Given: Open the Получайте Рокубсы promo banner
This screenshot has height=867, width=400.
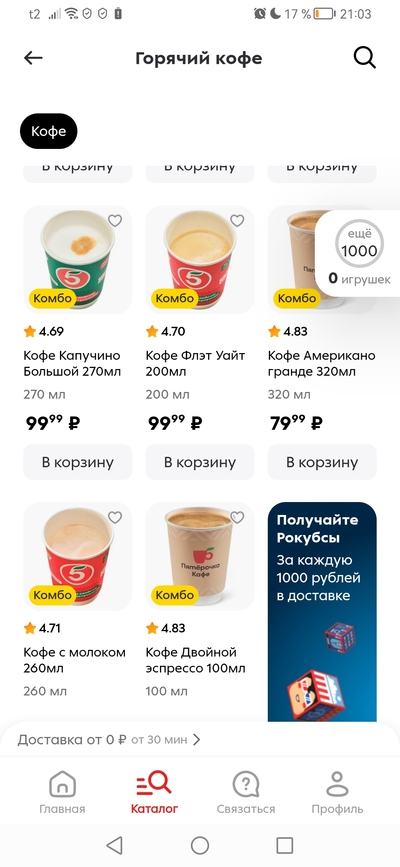Looking at the screenshot, I should coord(322,612).
